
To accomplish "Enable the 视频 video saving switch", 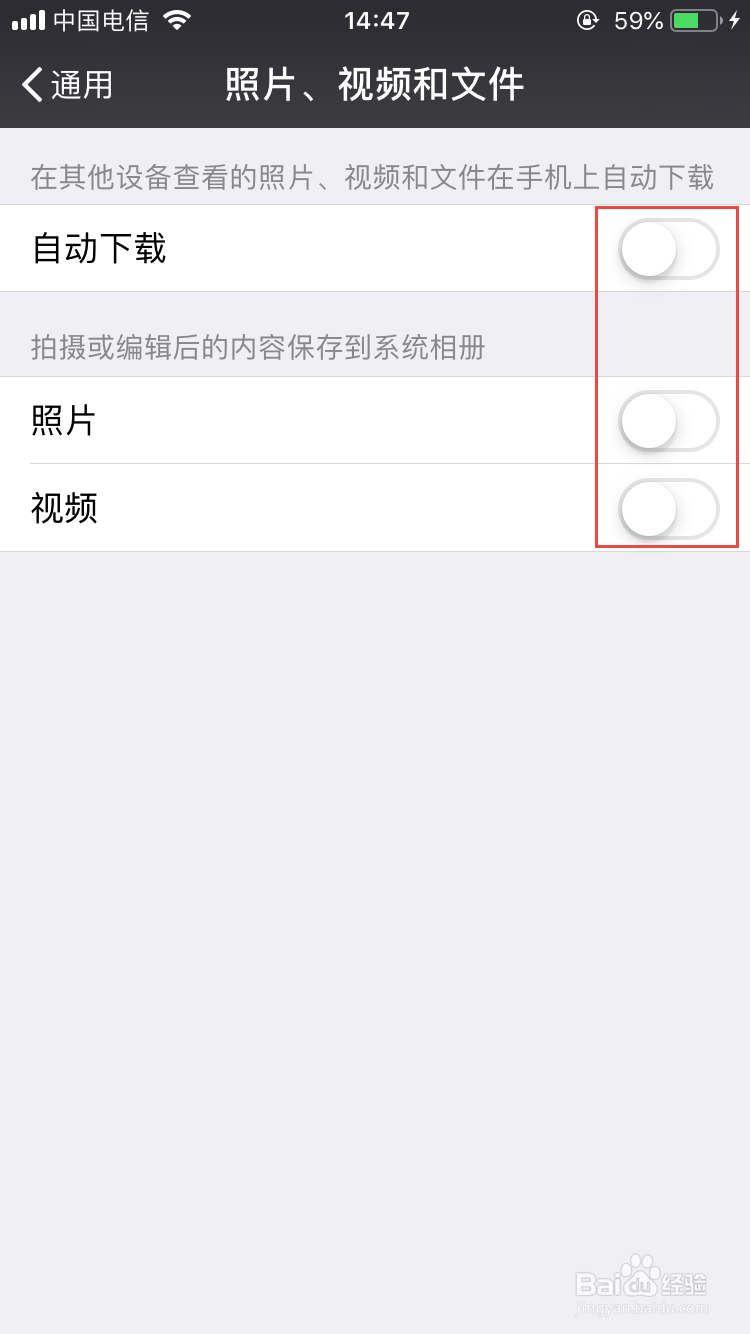I will pyautogui.click(x=667, y=508).
